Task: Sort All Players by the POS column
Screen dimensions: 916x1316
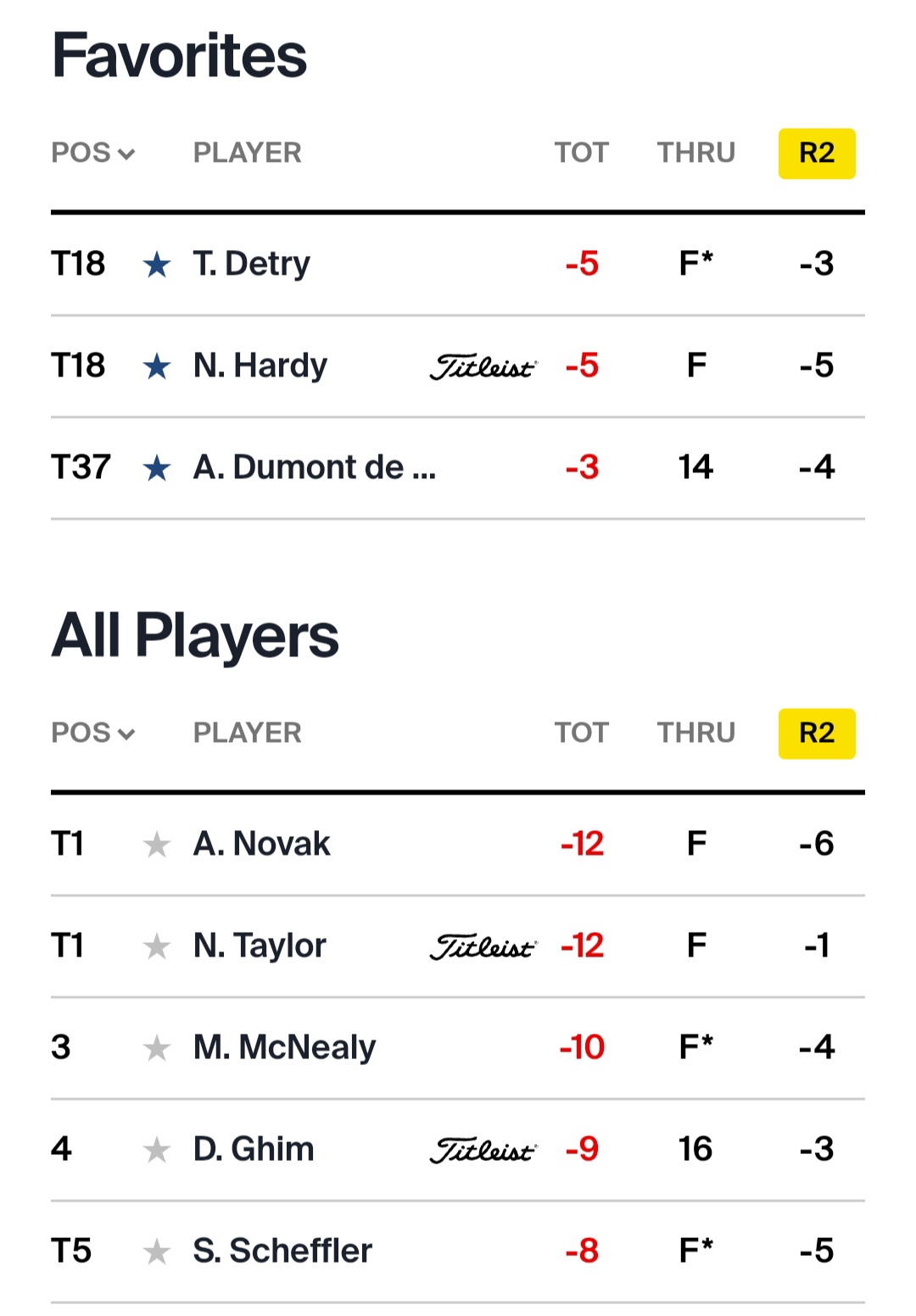Action: tap(92, 733)
